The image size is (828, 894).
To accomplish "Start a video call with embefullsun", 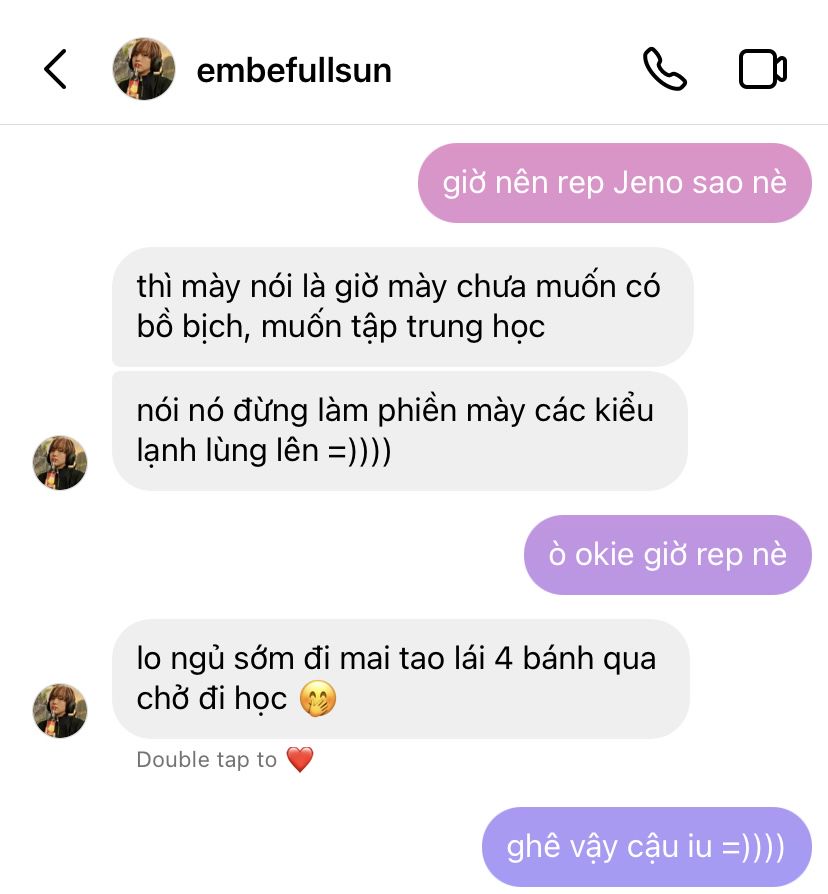I will [x=762, y=70].
